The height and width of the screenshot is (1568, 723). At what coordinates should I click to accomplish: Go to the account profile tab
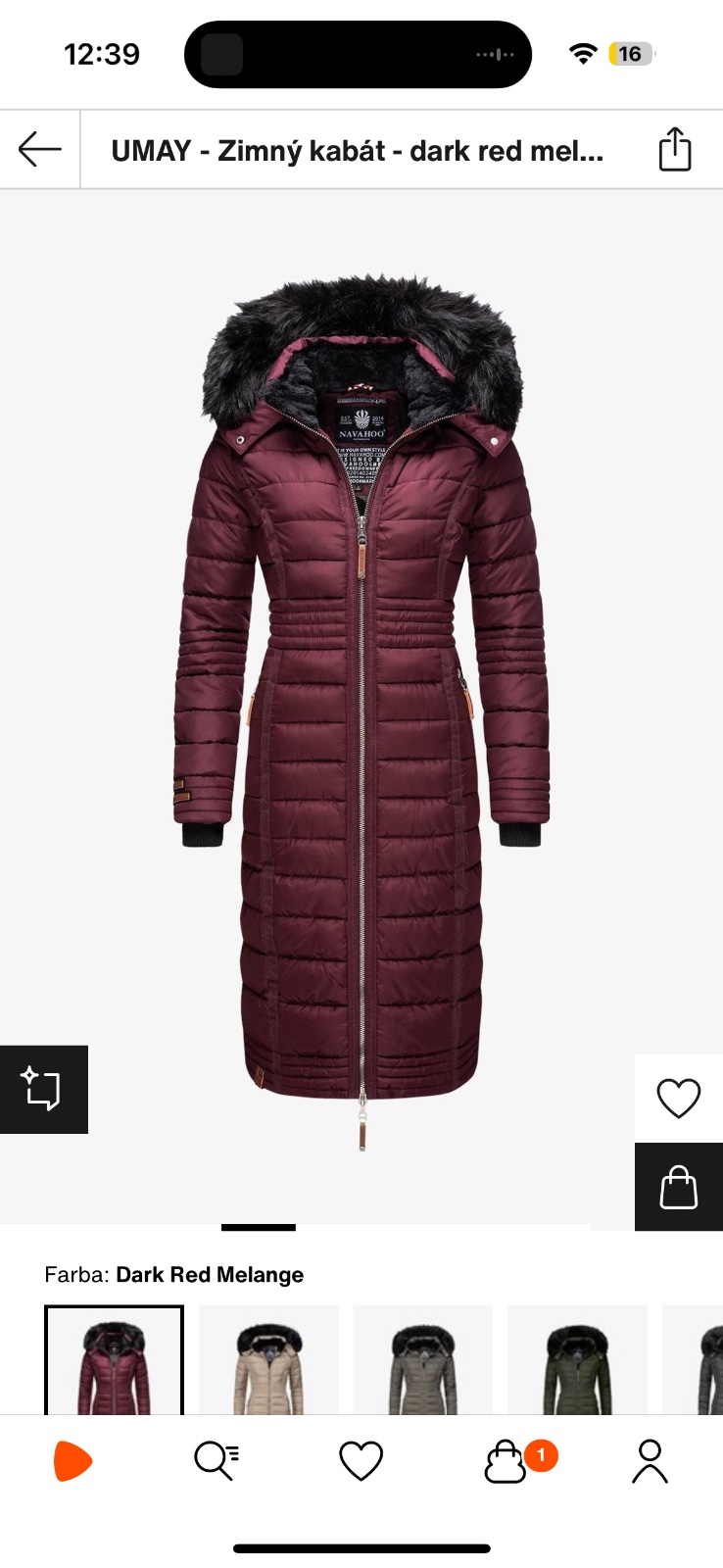click(650, 1461)
